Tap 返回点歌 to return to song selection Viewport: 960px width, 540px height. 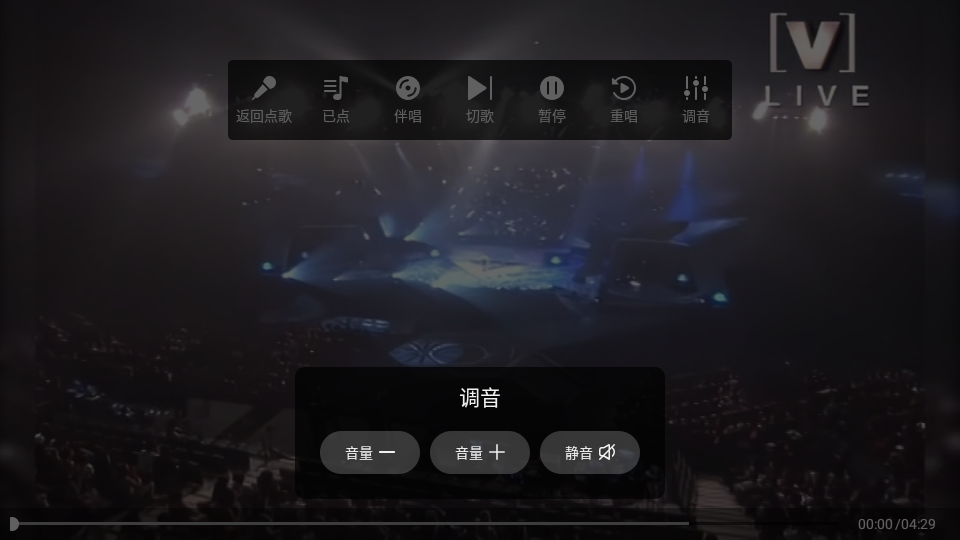click(264, 100)
